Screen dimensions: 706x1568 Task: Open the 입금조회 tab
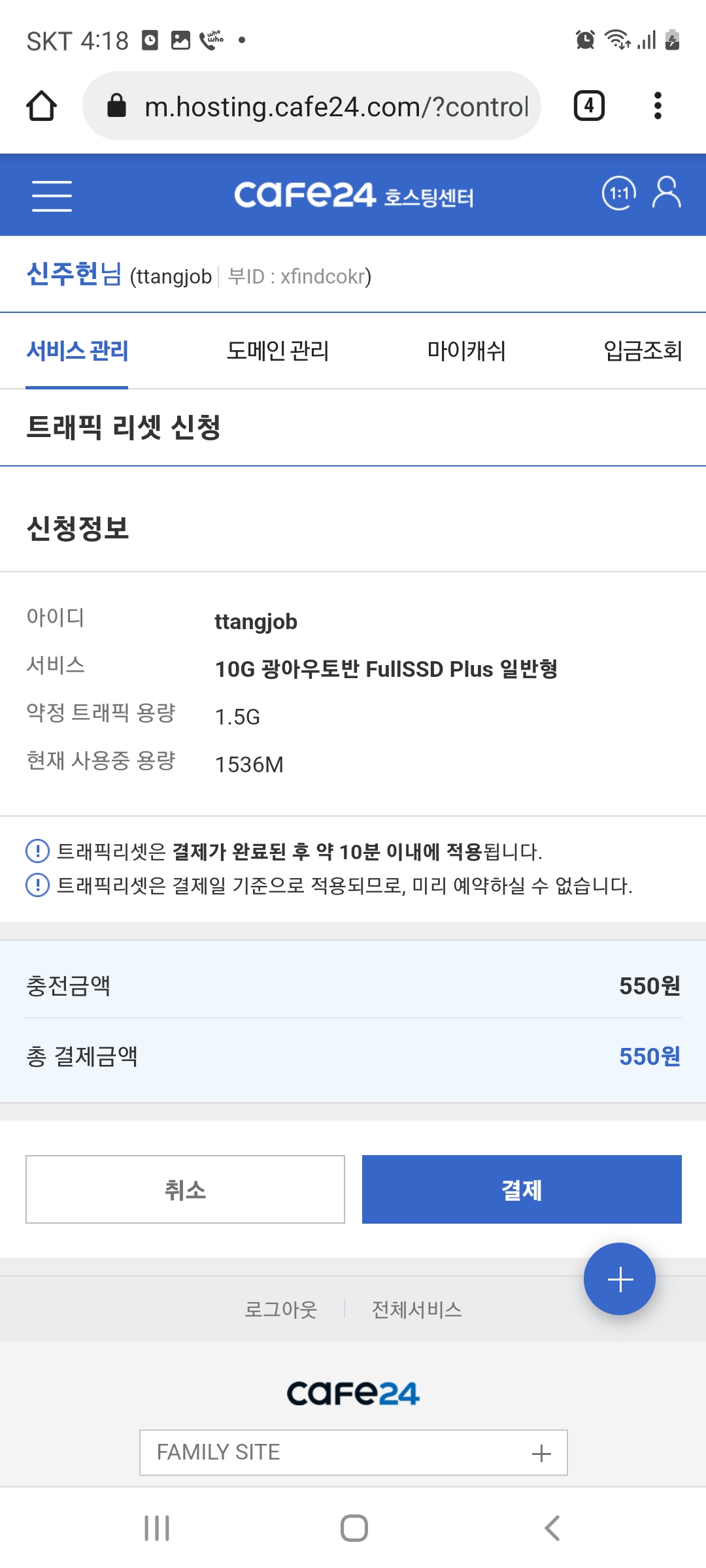[x=644, y=351]
